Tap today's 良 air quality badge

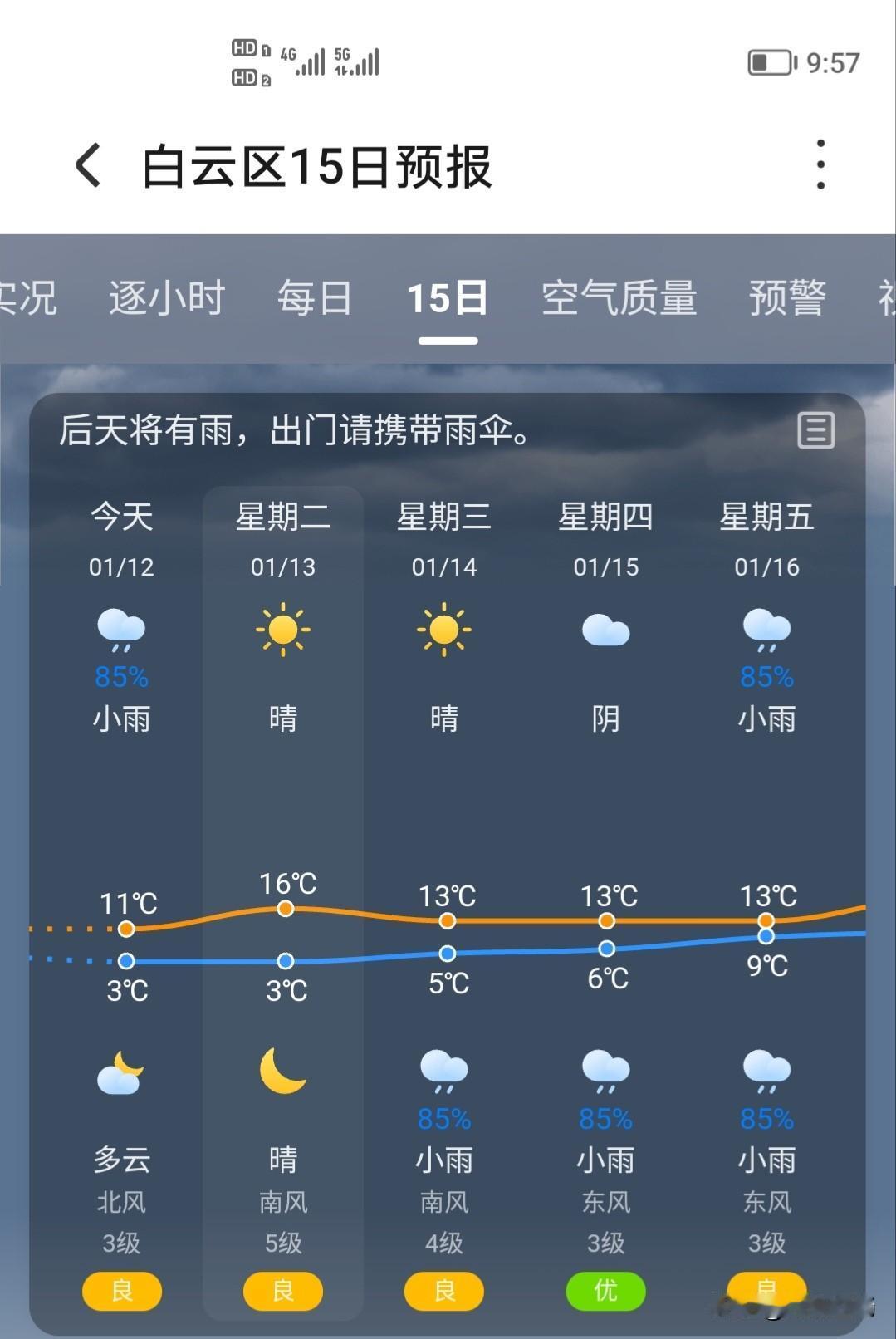[x=121, y=1291]
